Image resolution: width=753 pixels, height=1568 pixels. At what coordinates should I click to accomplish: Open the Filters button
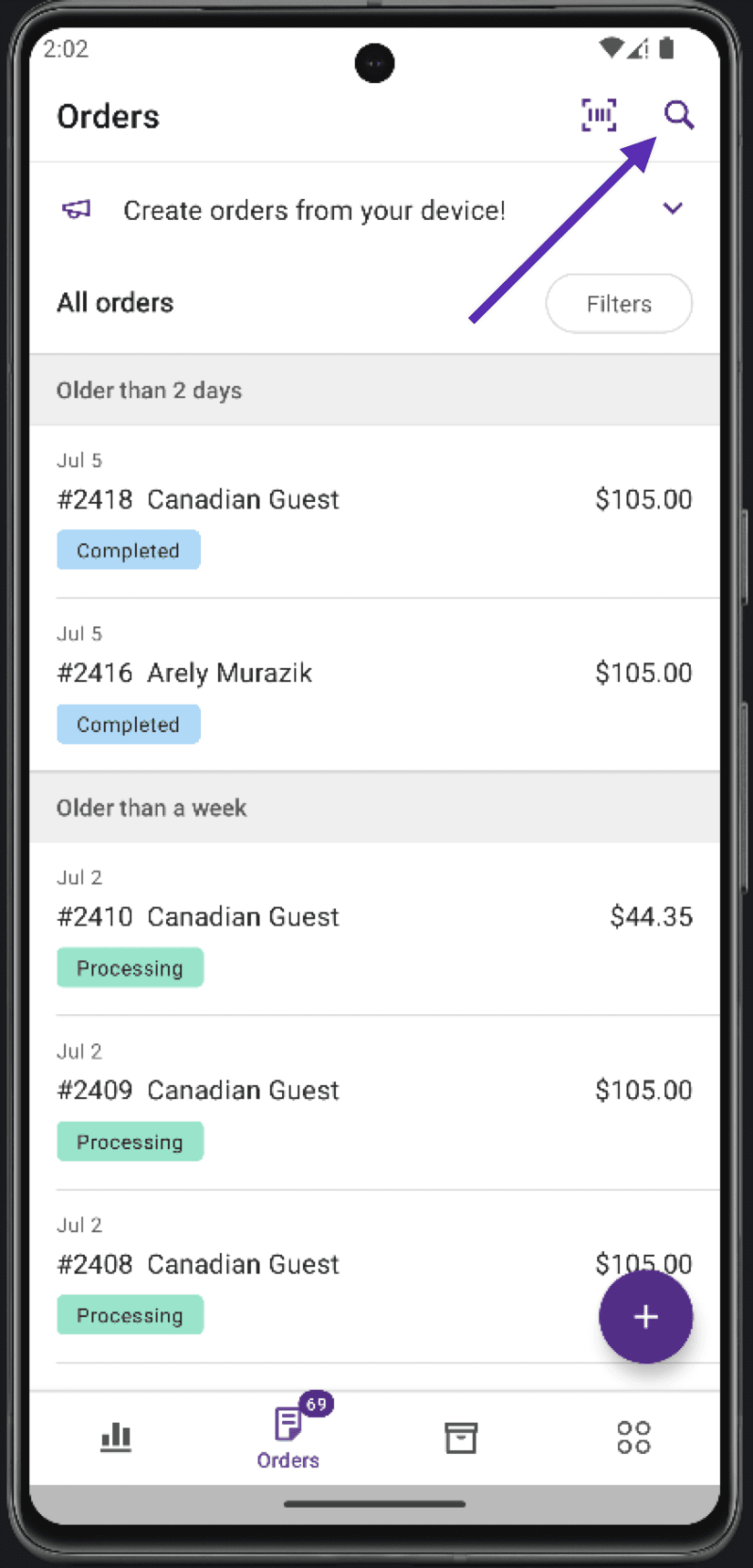point(619,304)
